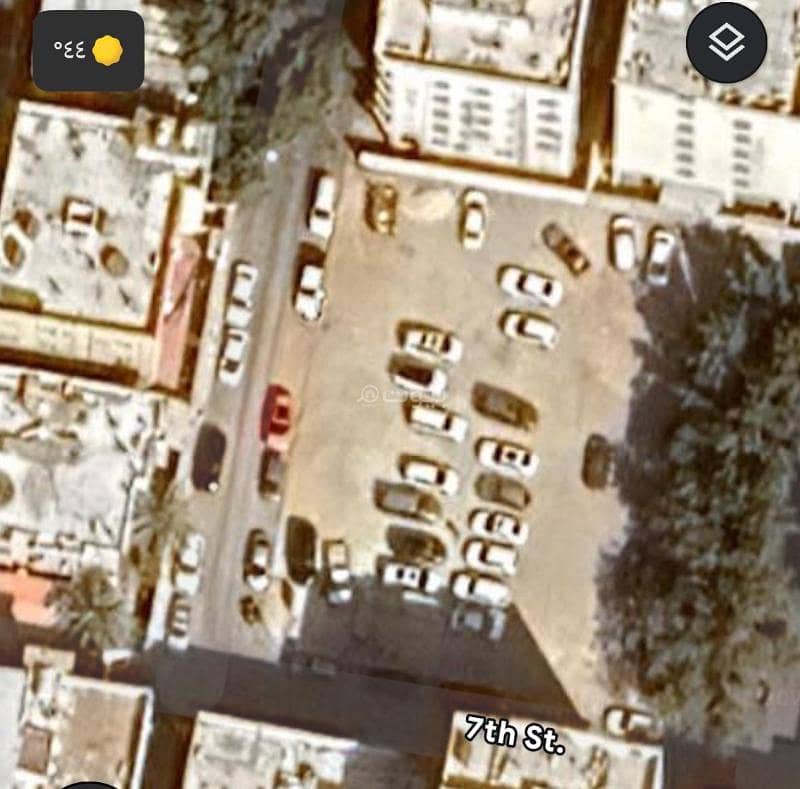The image size is (800, 789).
Task: Open the weather temperature widget
Action: (88, 51)
